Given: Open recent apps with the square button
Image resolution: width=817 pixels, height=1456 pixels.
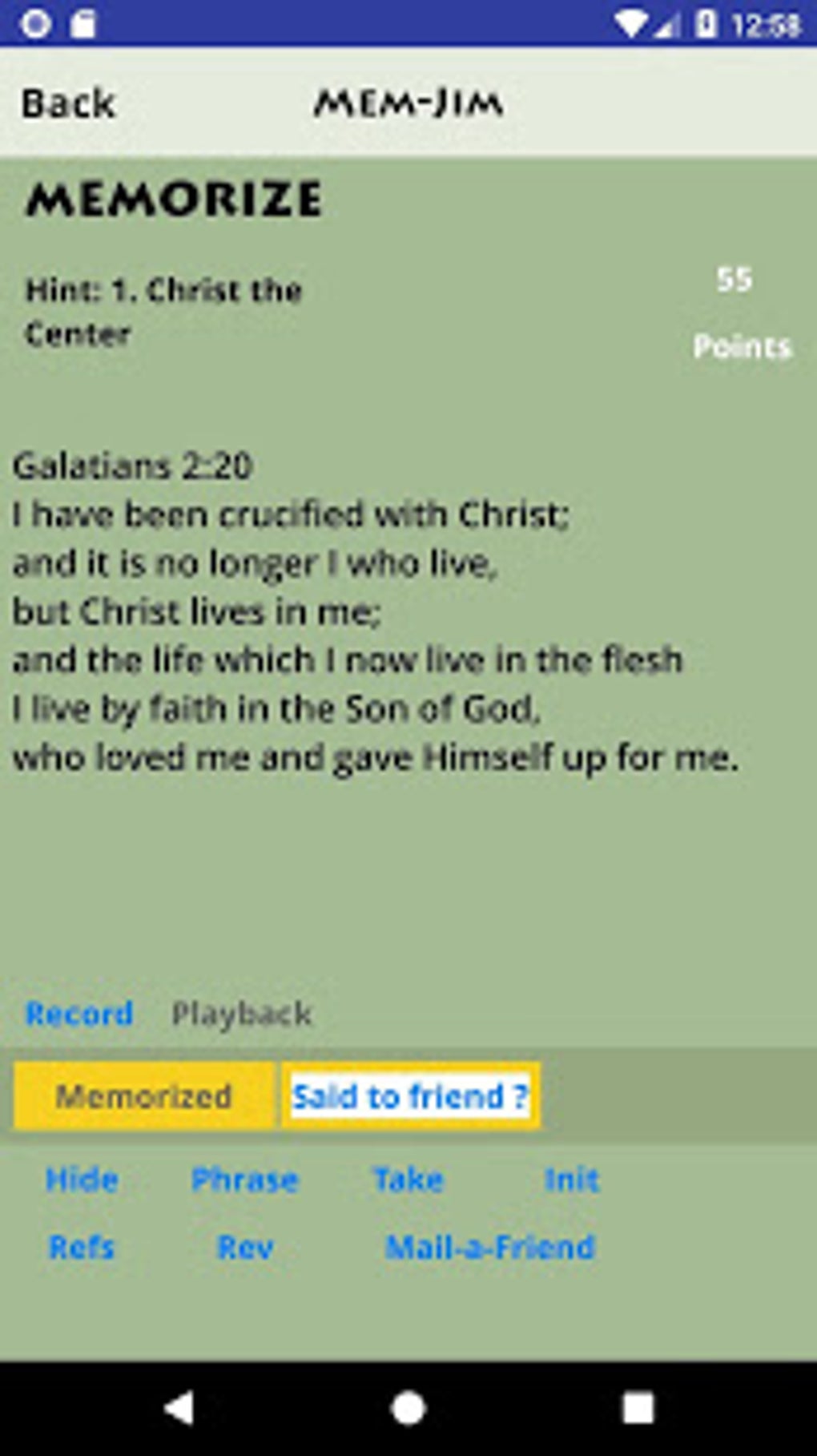Looking at the screenshot, I should pyautogui.click(x=638, y=1408).
